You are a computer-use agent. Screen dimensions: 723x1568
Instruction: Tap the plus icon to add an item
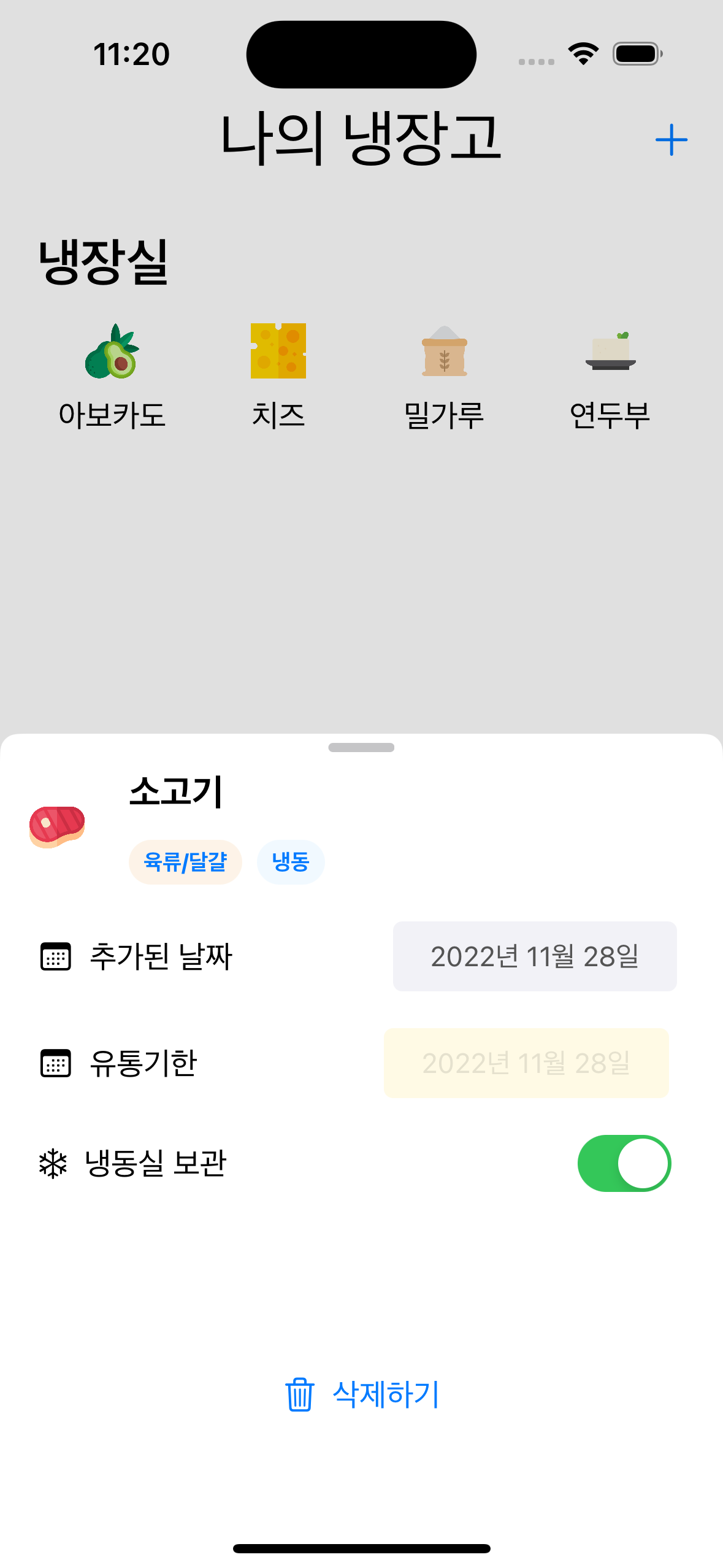pyautogui.click(x=671, y=140)
